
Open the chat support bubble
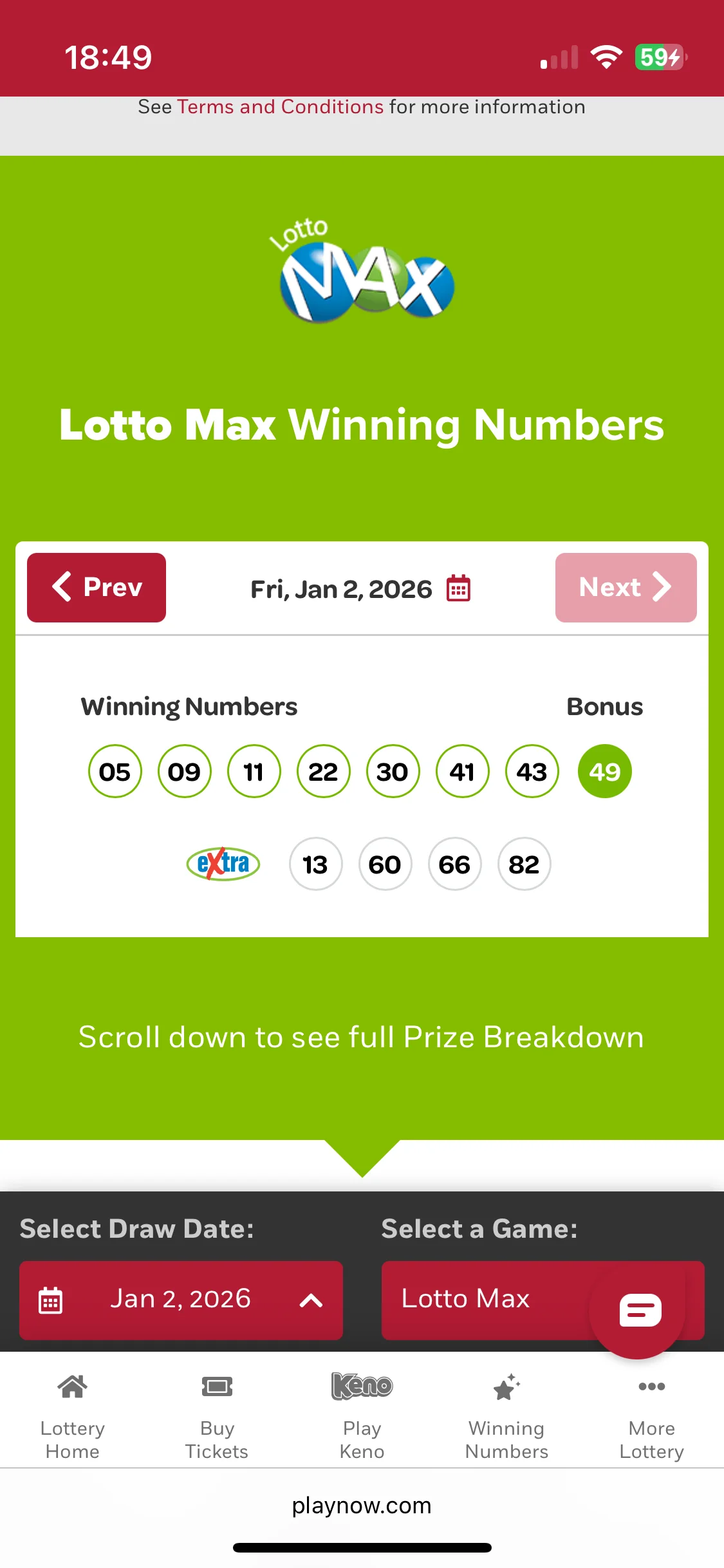tap(638, 1311)
